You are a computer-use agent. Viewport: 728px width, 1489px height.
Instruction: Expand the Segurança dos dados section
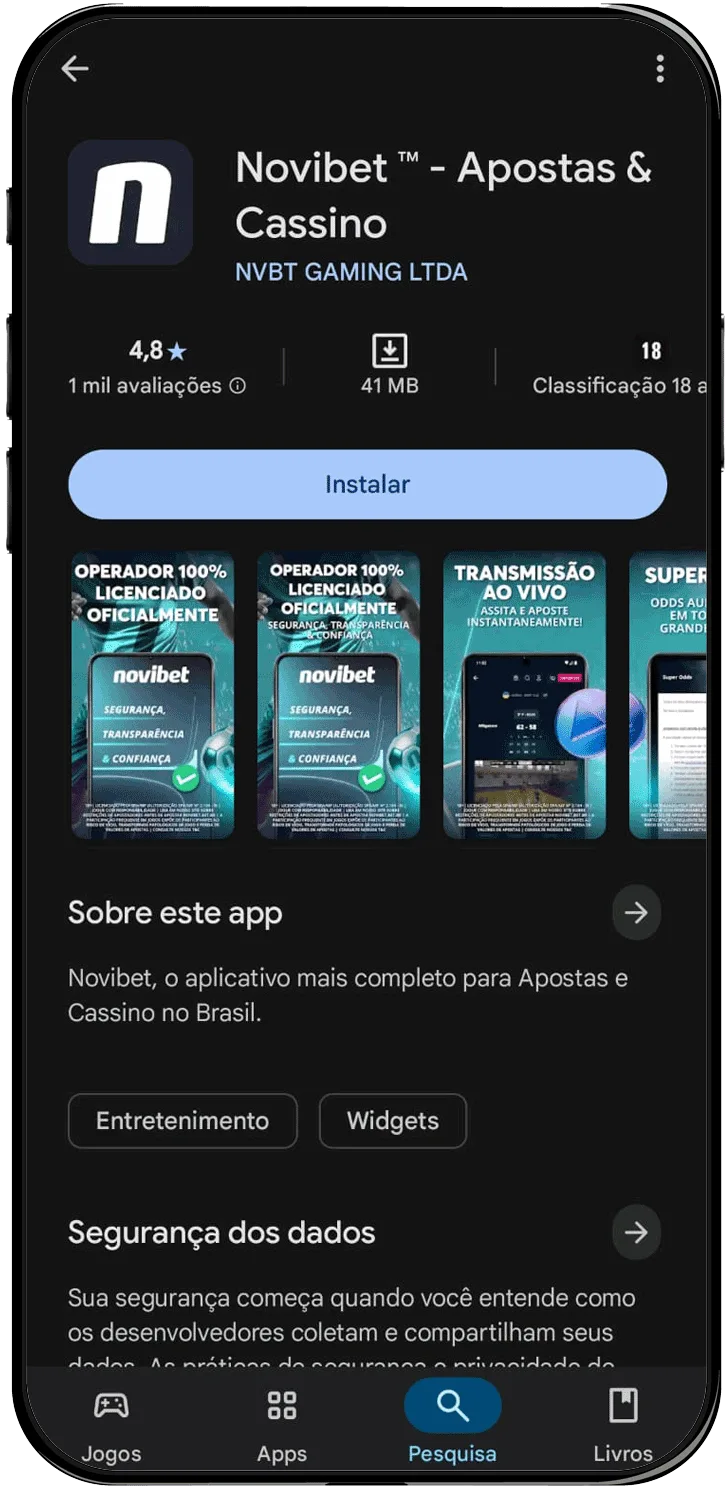(x=636, y=1233)
